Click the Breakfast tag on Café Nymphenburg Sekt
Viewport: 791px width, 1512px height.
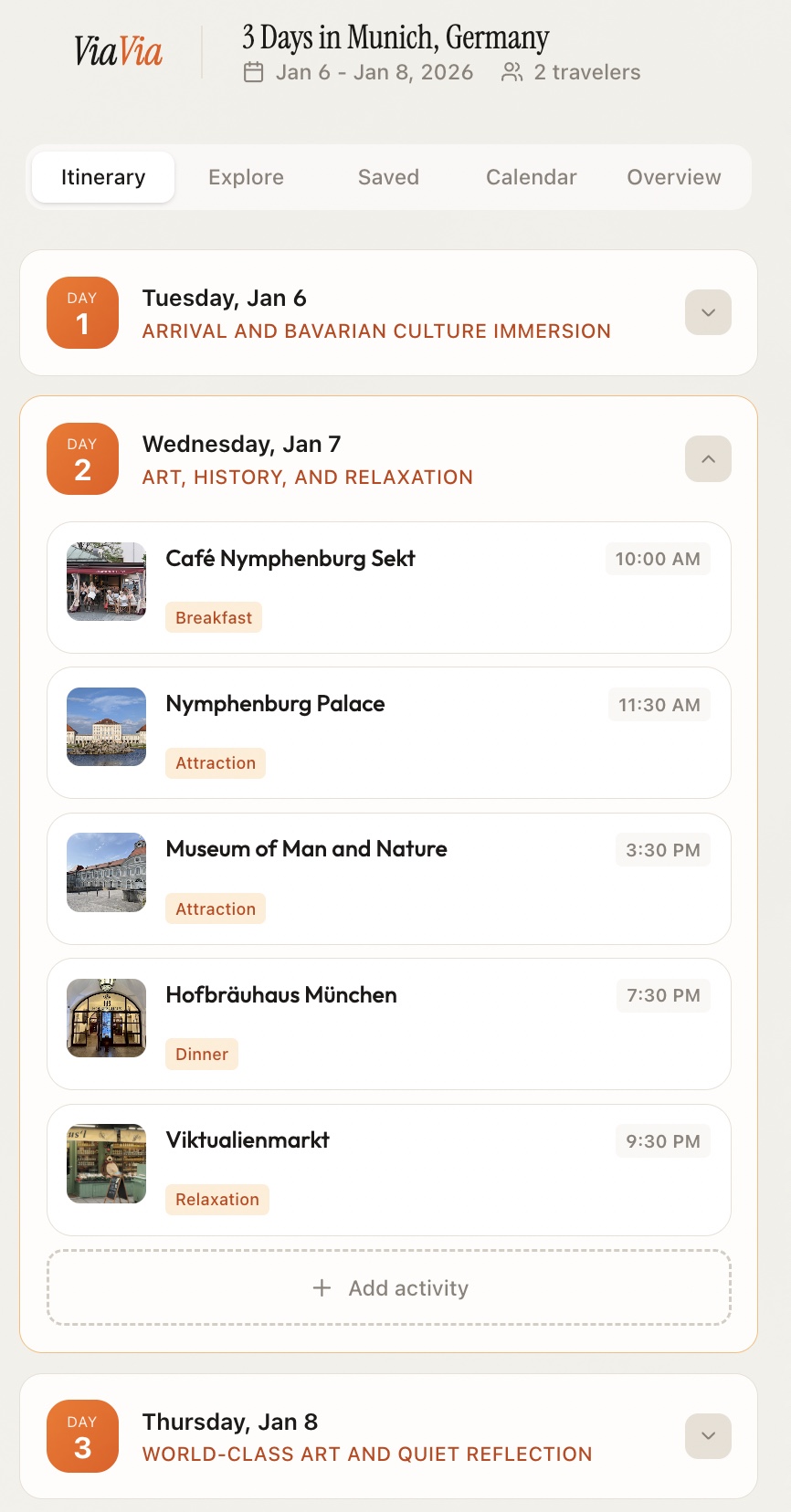coord(213,617)
